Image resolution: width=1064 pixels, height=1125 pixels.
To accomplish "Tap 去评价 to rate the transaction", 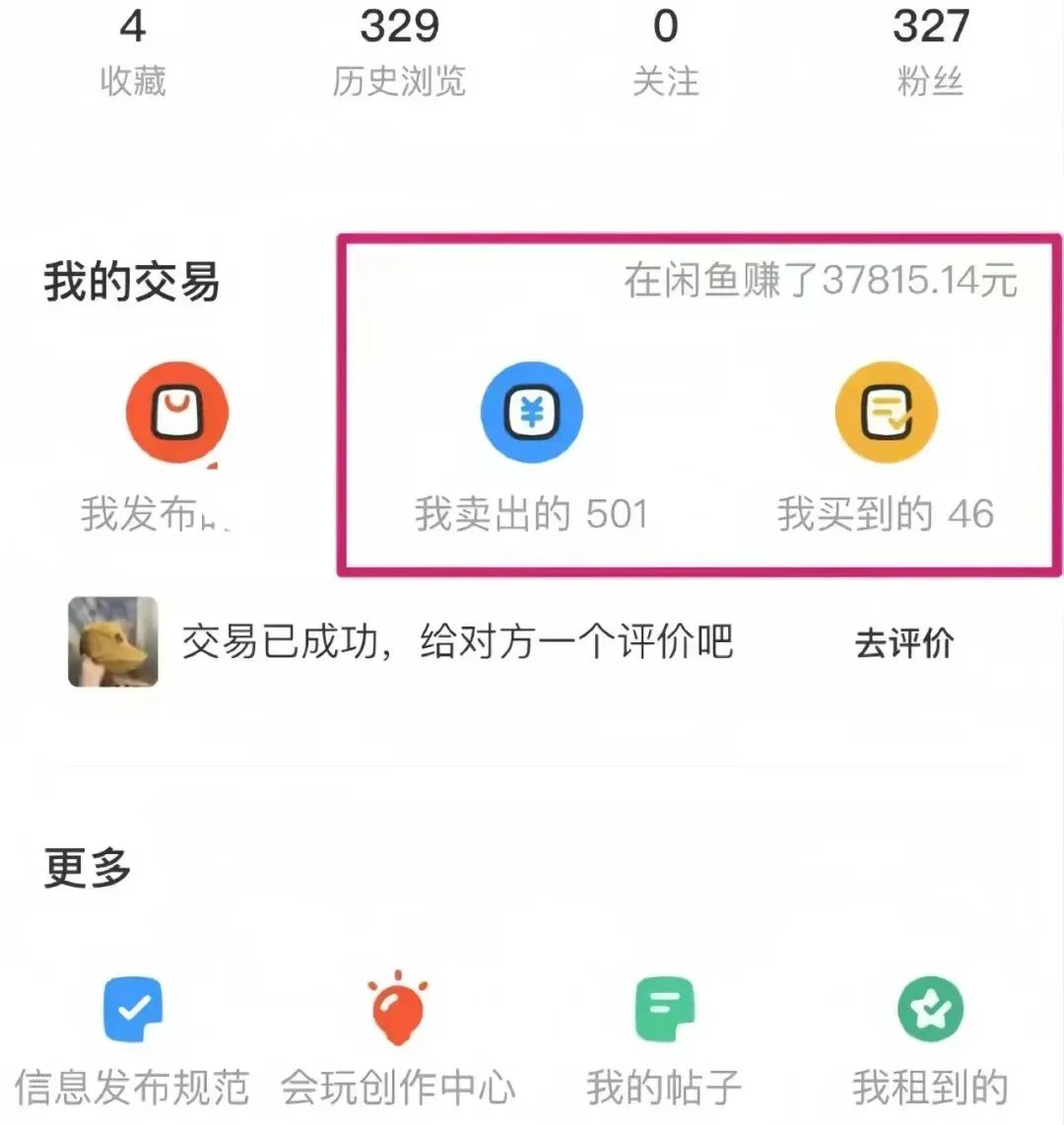I will [903, 643].
